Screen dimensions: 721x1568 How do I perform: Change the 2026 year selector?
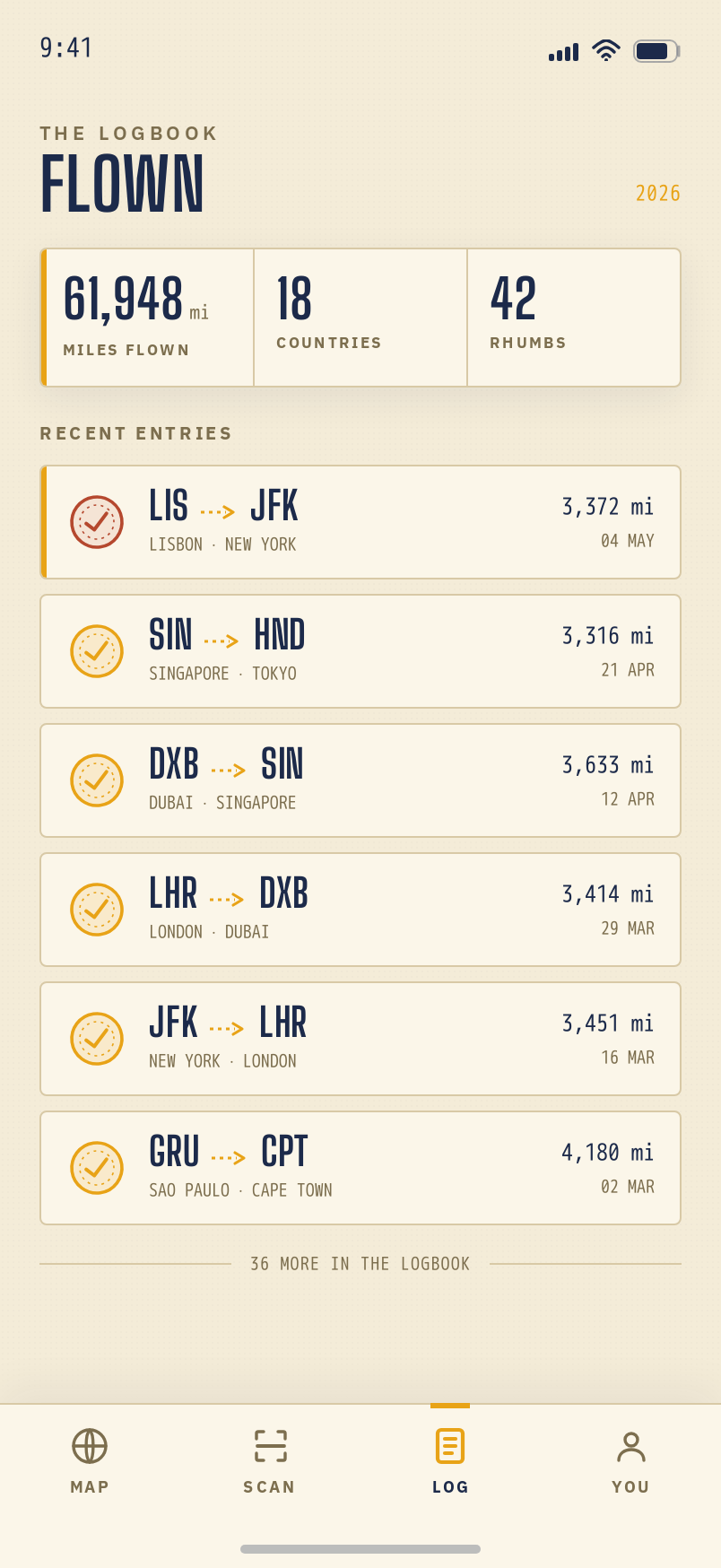point(658,194)
